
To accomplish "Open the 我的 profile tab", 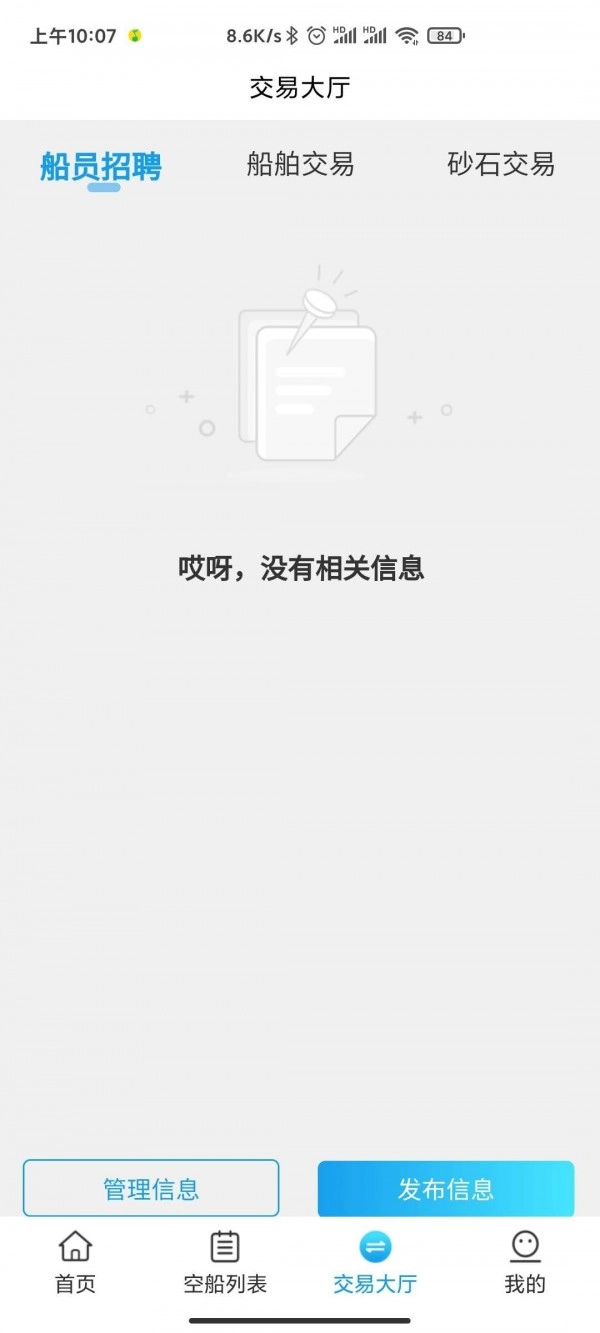I will (x=525, y=1263).
